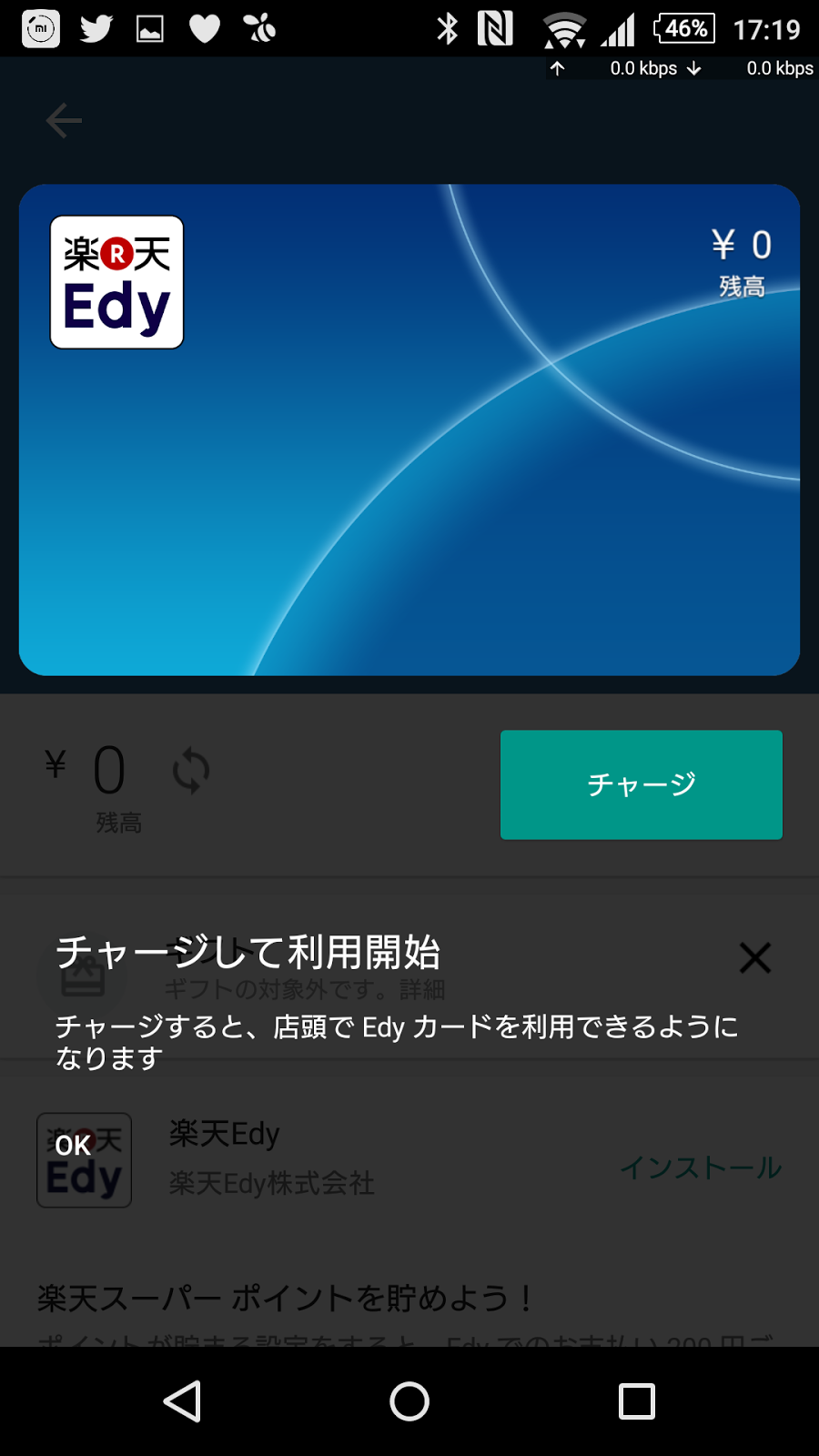819x1456 pixels.
Task: Dismiss the チャージして利用開始 tip
Action: click(x=754, y=957)
